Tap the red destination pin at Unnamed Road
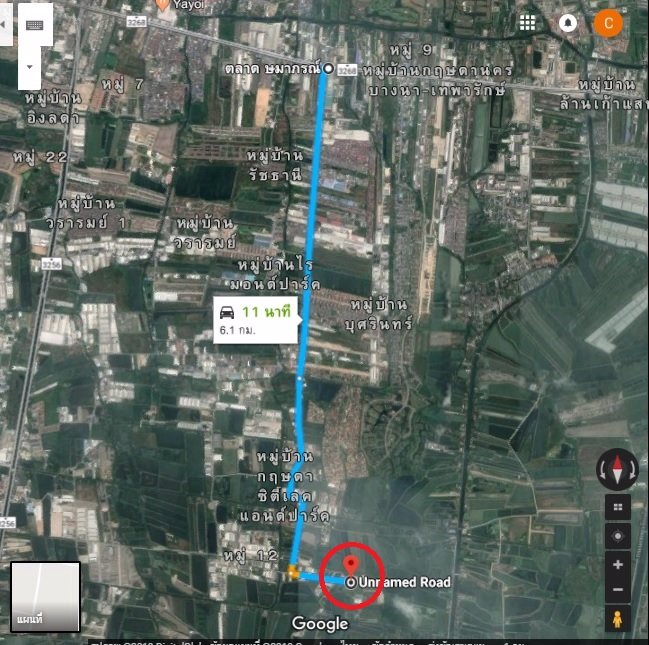 click(351, 562)
